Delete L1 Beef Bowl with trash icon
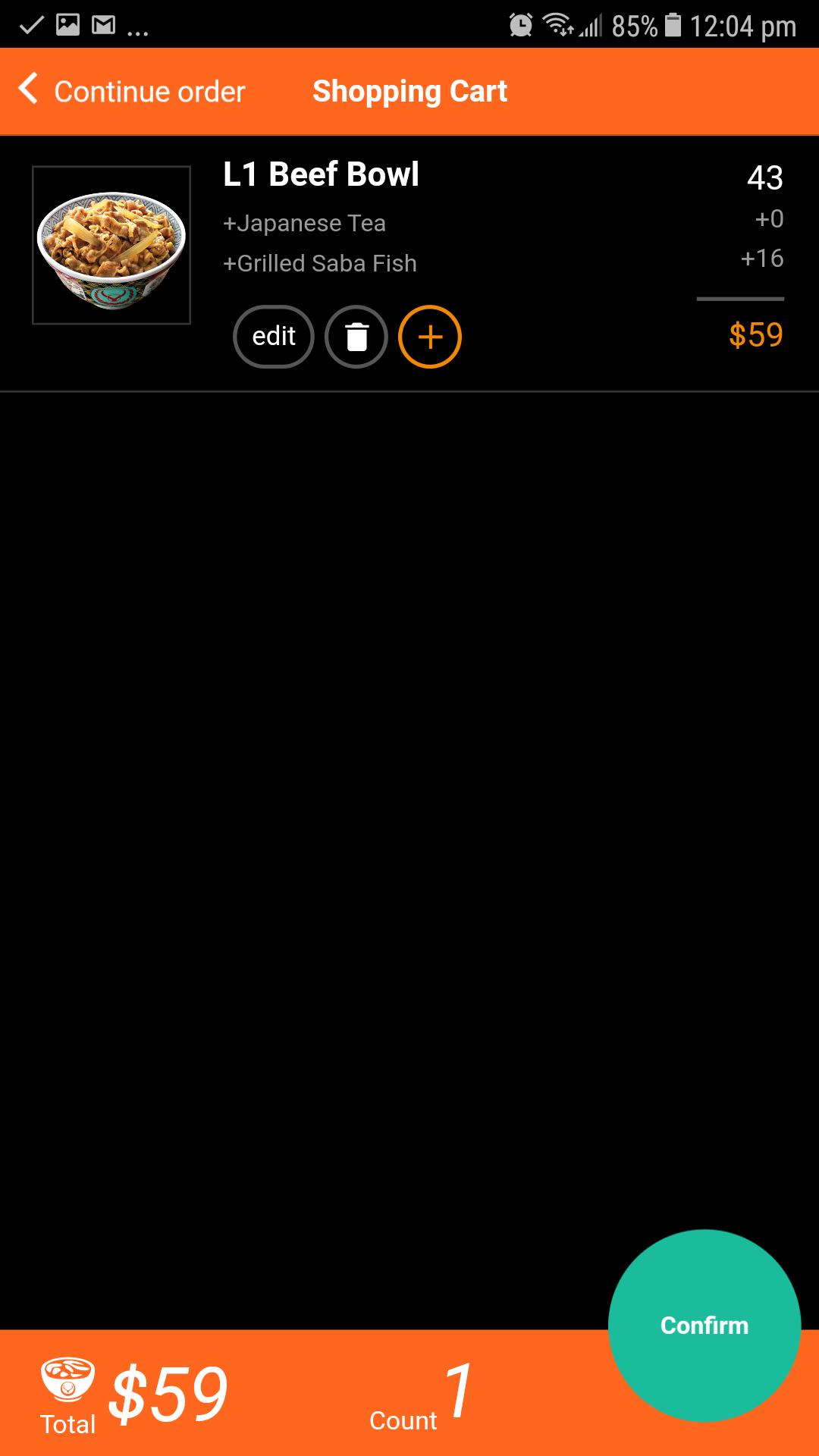The width and height of the screenshot is (819, 1456). [x=356, y=337]
